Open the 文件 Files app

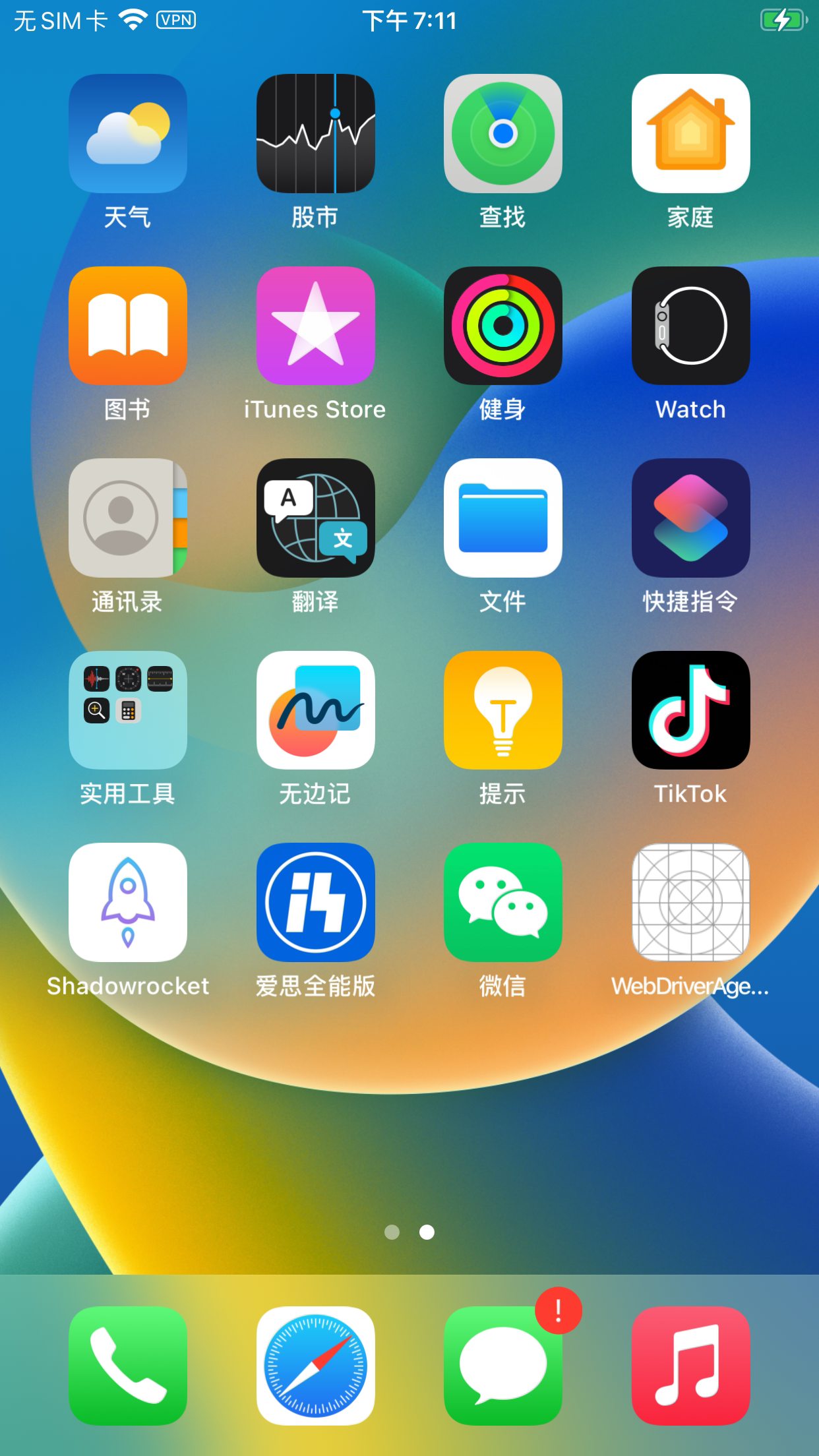pyautogui.click(x=502, y=518)
